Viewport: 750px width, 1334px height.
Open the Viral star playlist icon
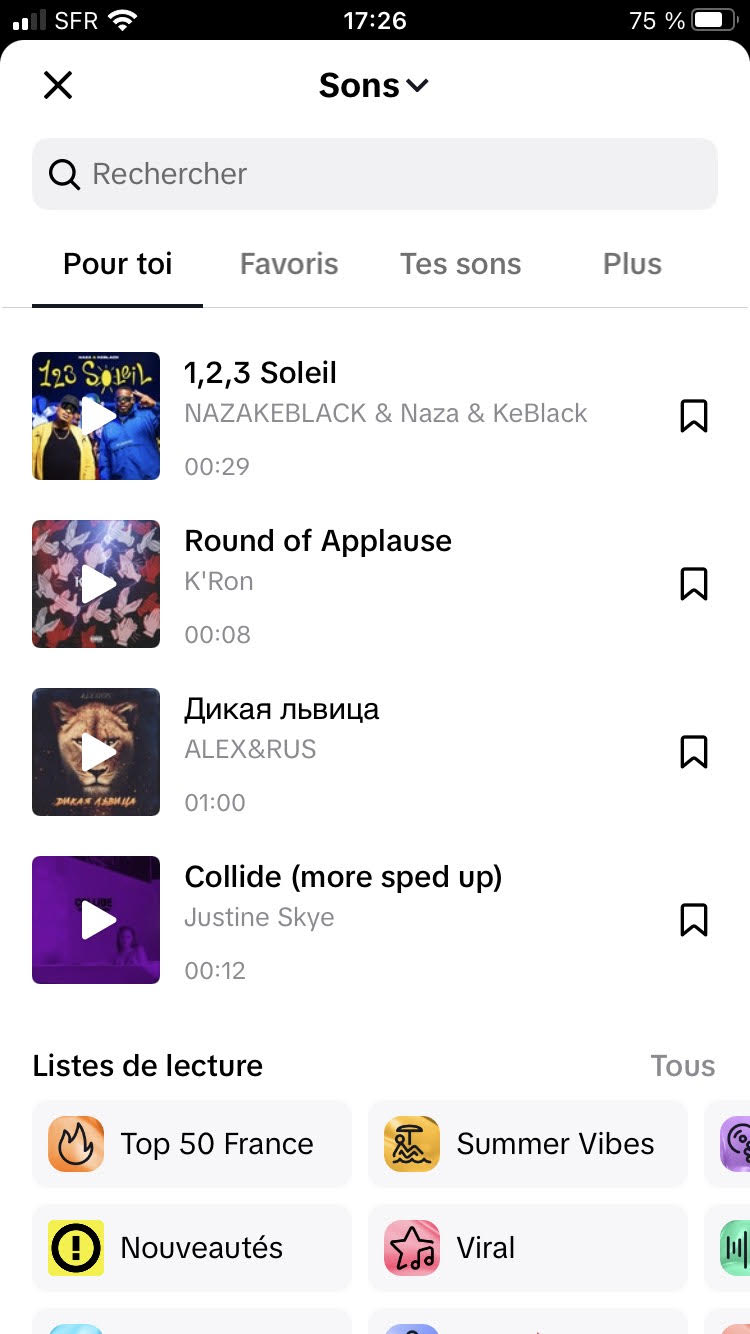click(x=411, y=1247)
